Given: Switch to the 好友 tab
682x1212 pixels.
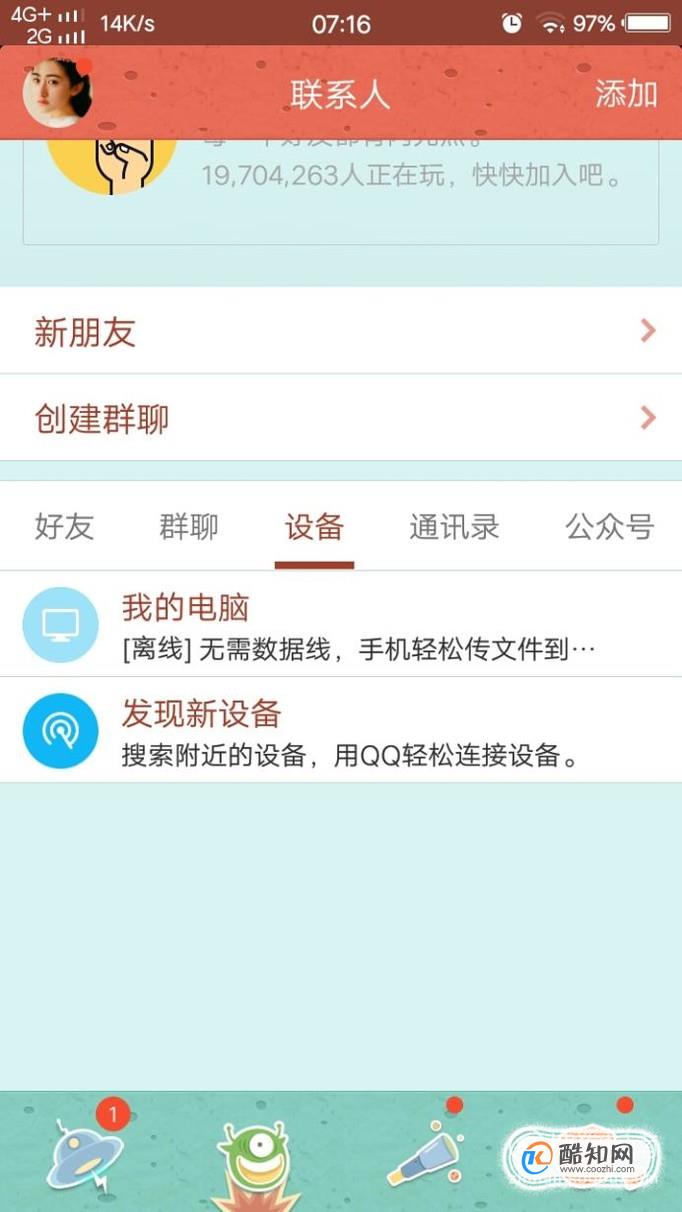Looking at the screenshot, I should (64, 526).
